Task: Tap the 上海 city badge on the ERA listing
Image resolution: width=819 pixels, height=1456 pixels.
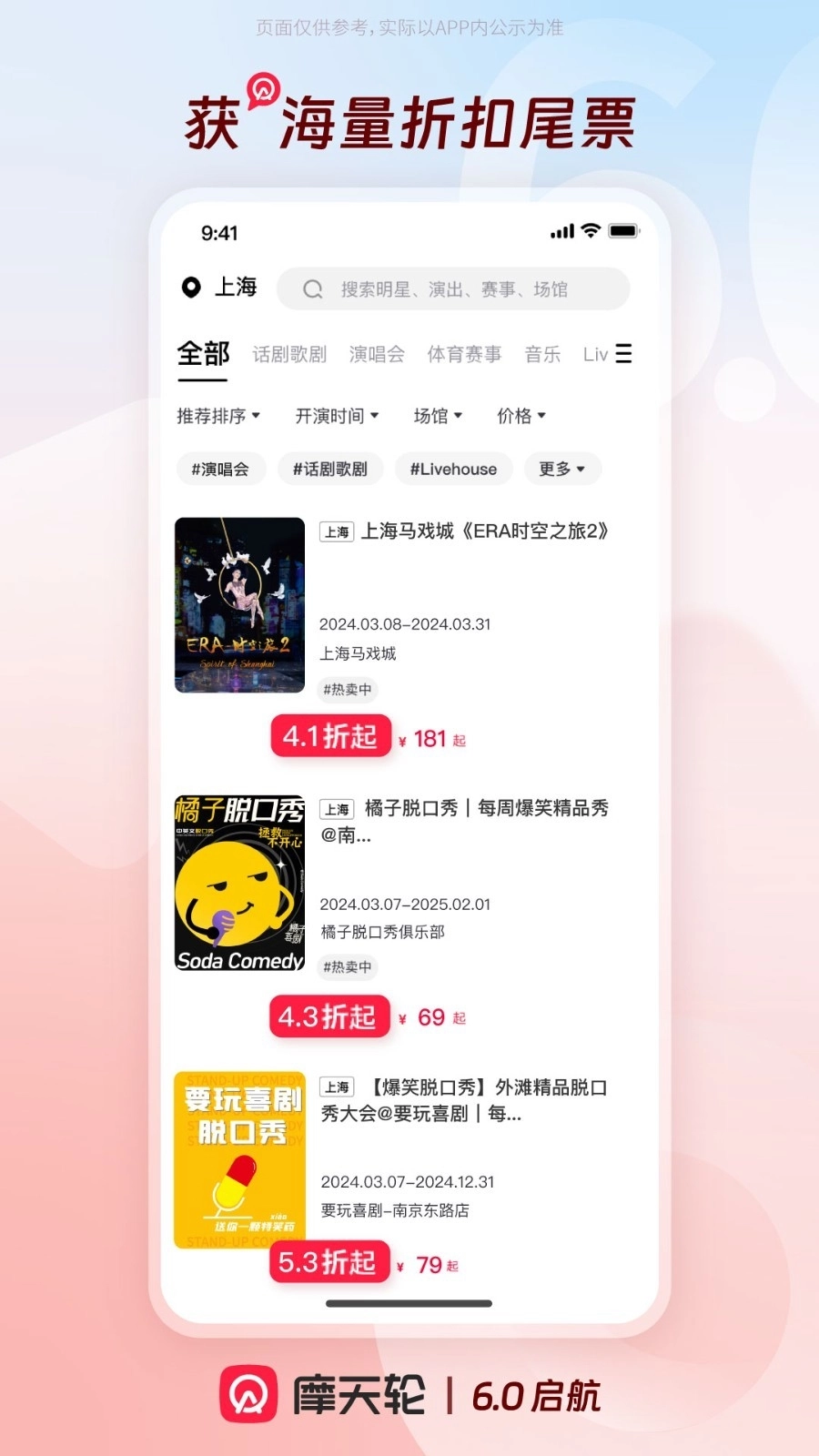Action: click(336, 531)
